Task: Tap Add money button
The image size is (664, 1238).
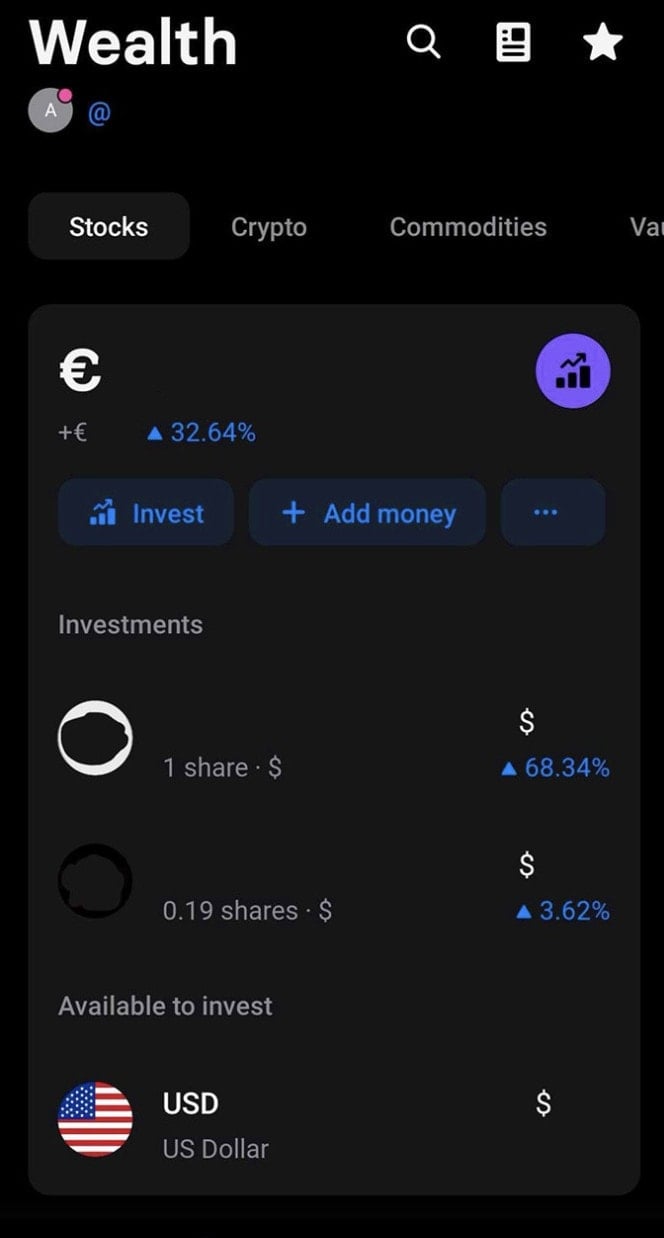Action: pyautogui.click(x=367, y=513)
